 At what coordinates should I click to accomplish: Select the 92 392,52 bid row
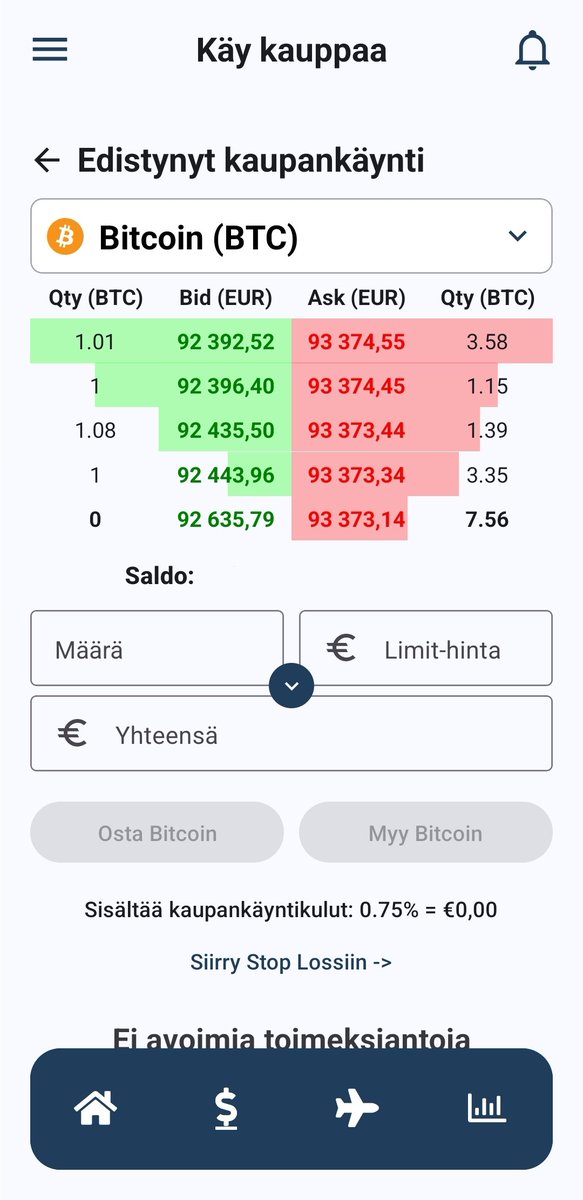161,341
